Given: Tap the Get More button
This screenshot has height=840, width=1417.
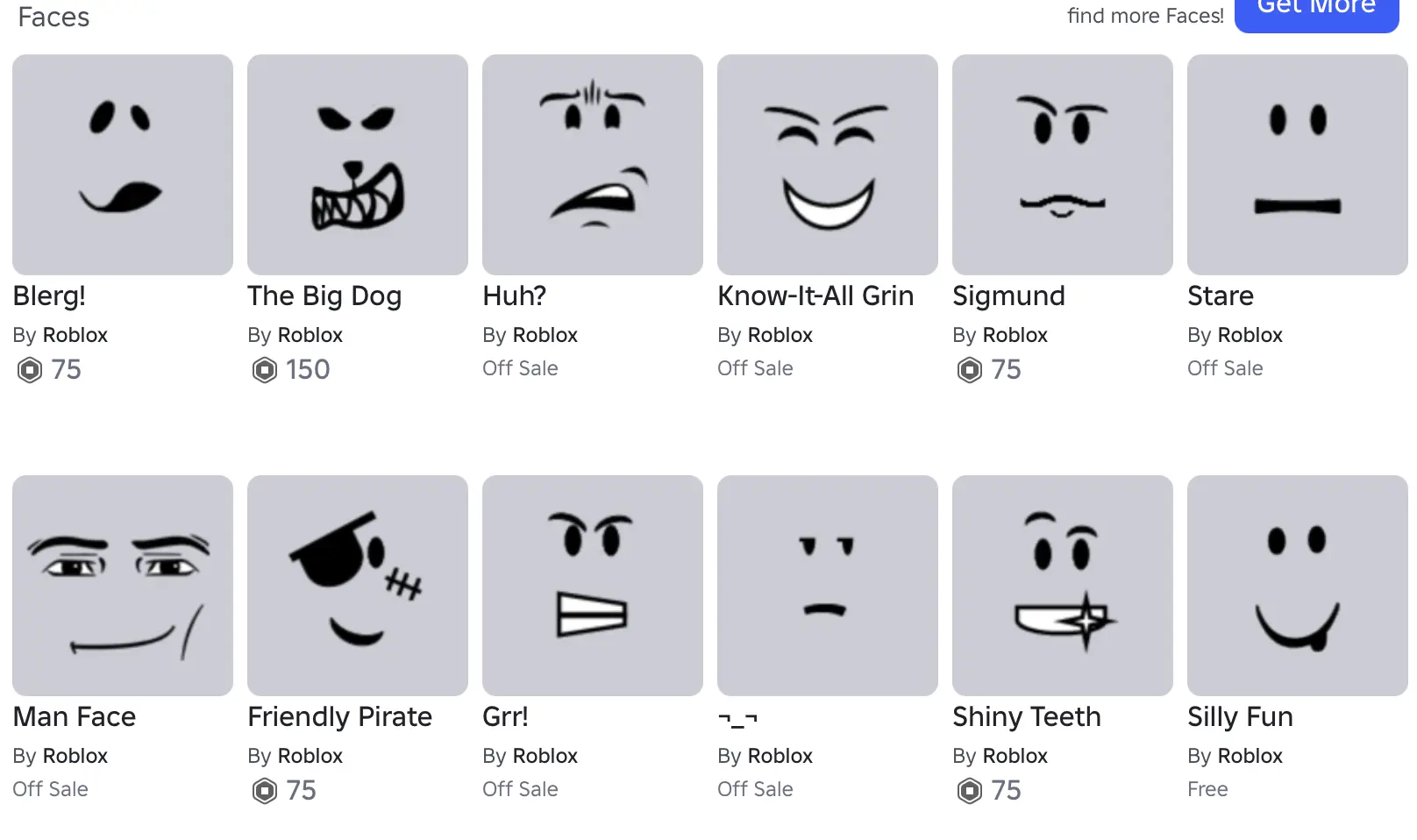Looking at the screenshot, I should (1316, 12).
